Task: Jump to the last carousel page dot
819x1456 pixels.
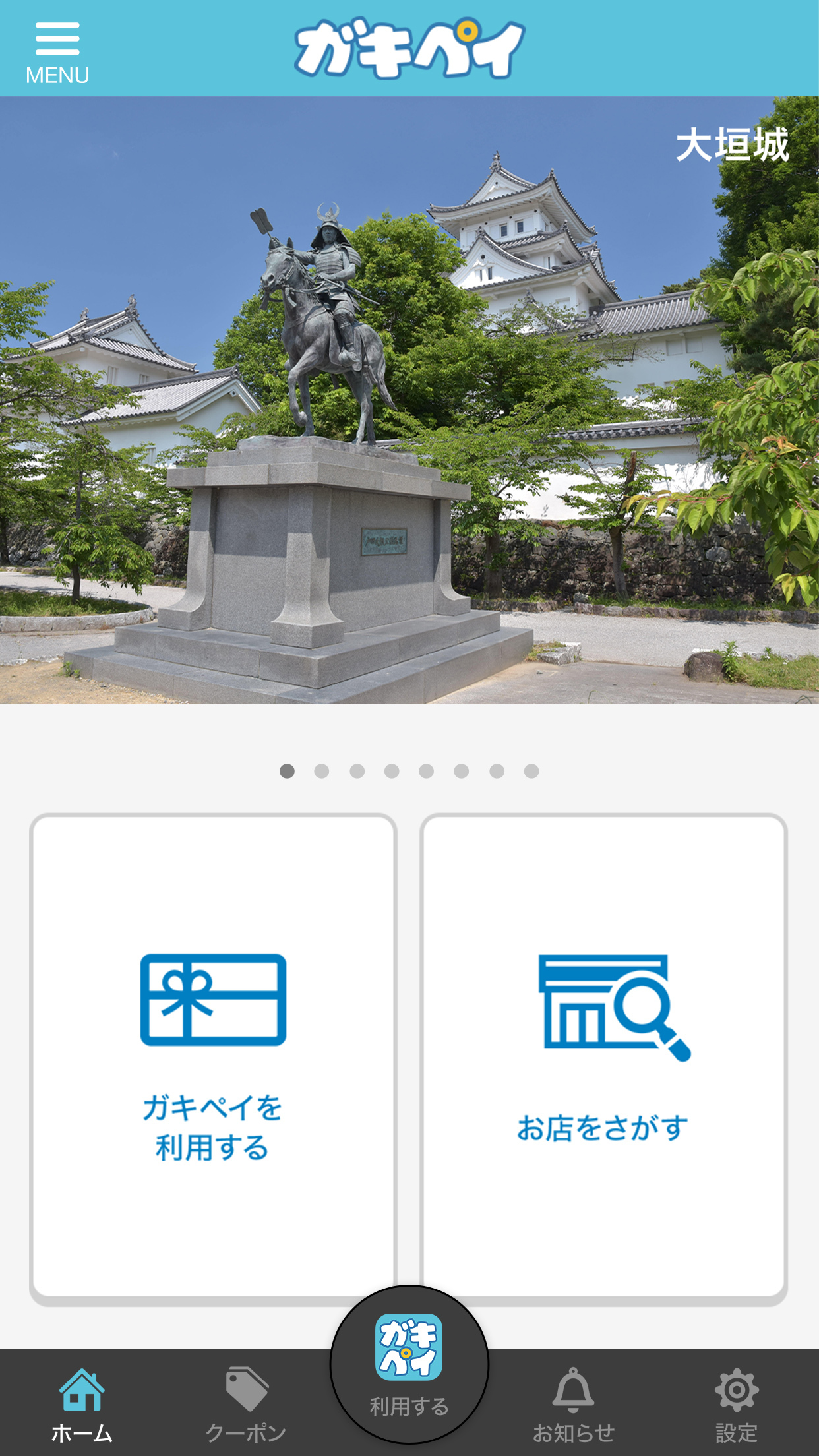Action: [x=531, y=771]
